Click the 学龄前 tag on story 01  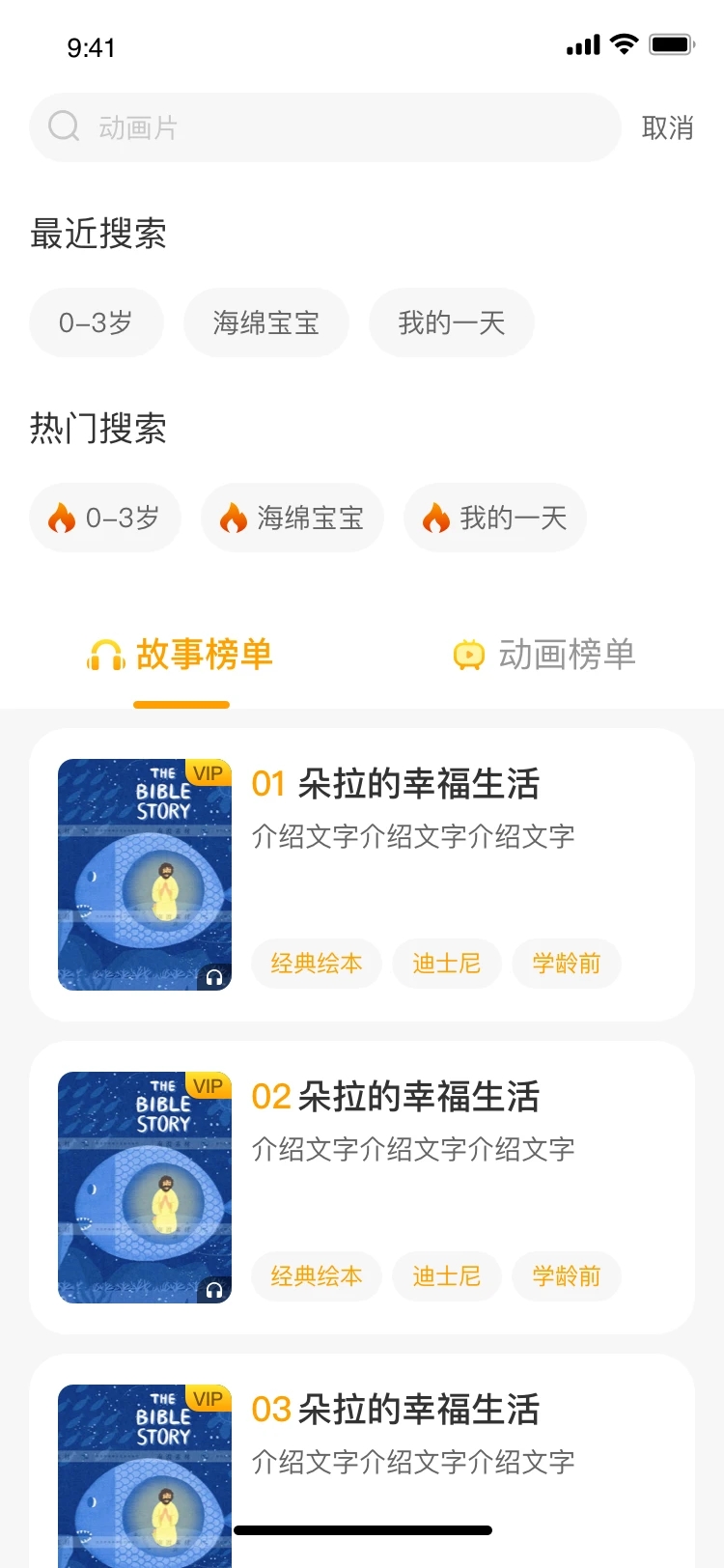click(567, 963)
